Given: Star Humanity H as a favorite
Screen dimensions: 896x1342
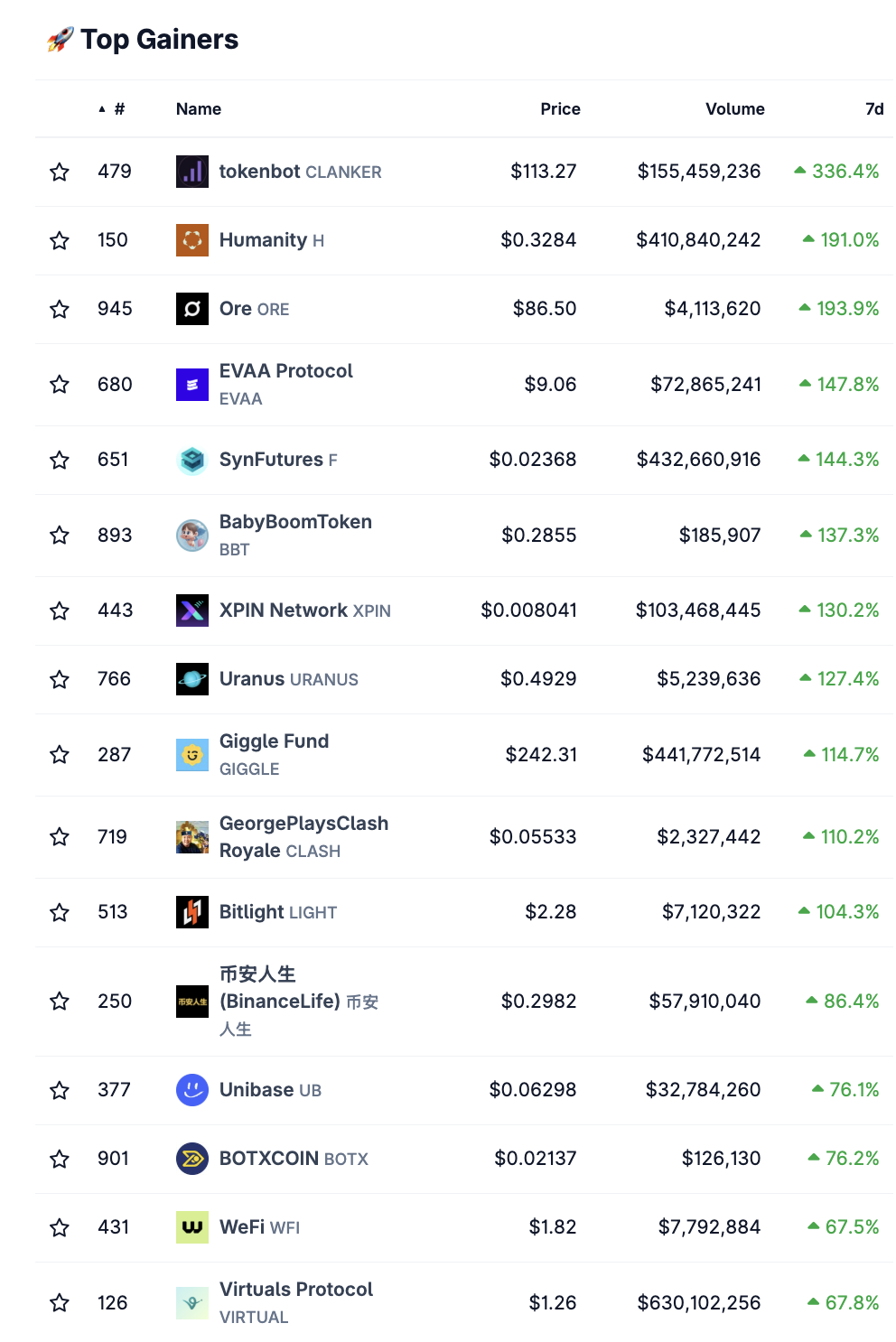Looking at the screenshot, I should click(60, 240).
